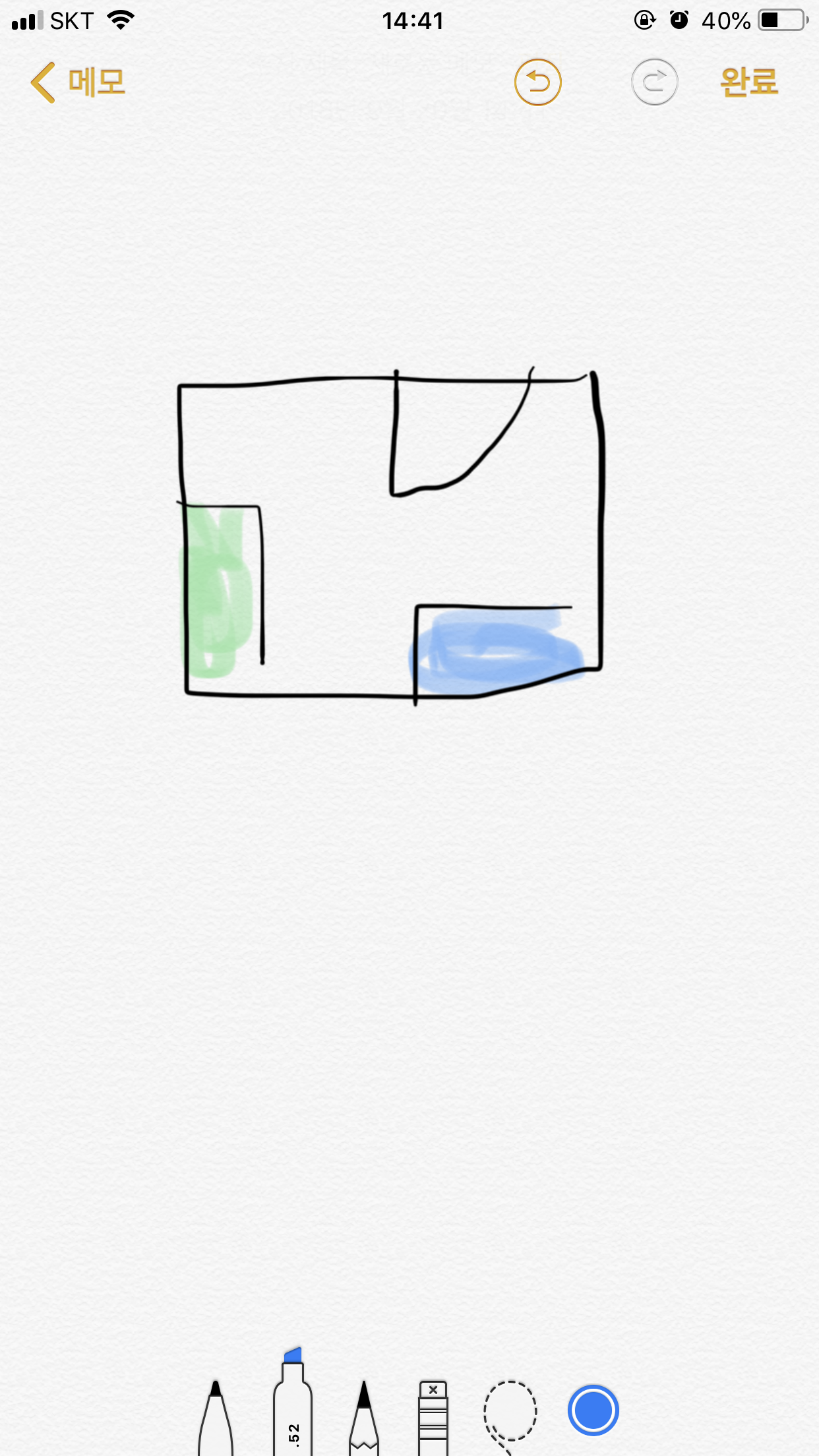
Task: Select the pencil tool
Action: click(x=364, y=1417)
